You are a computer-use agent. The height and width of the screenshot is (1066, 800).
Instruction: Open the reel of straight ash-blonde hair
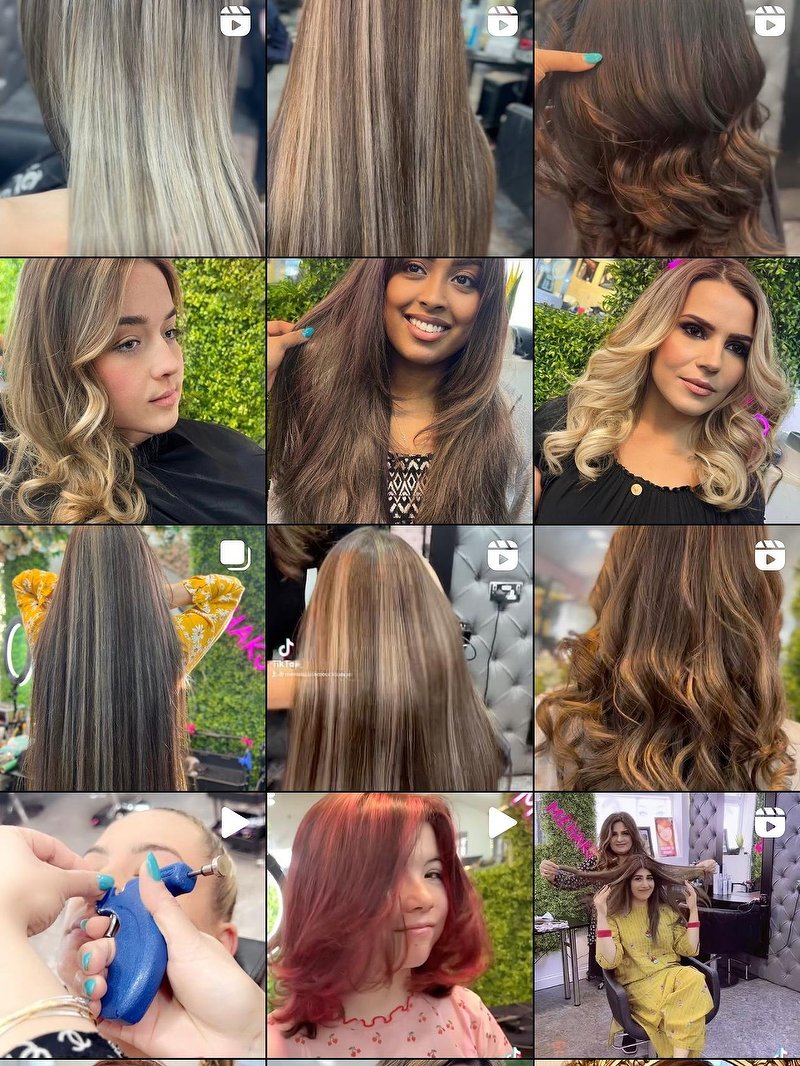coord(132,127)
